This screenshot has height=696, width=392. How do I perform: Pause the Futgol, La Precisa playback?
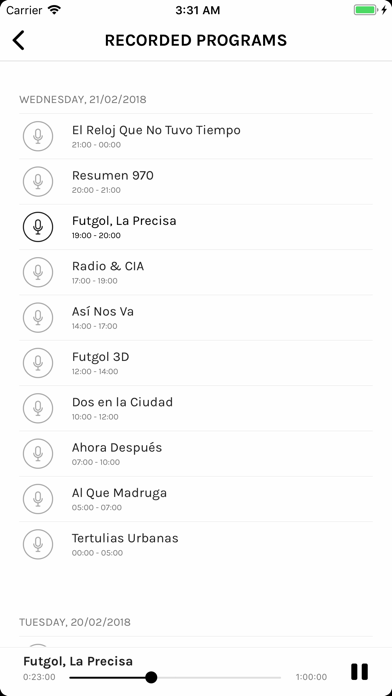[359, 672]
